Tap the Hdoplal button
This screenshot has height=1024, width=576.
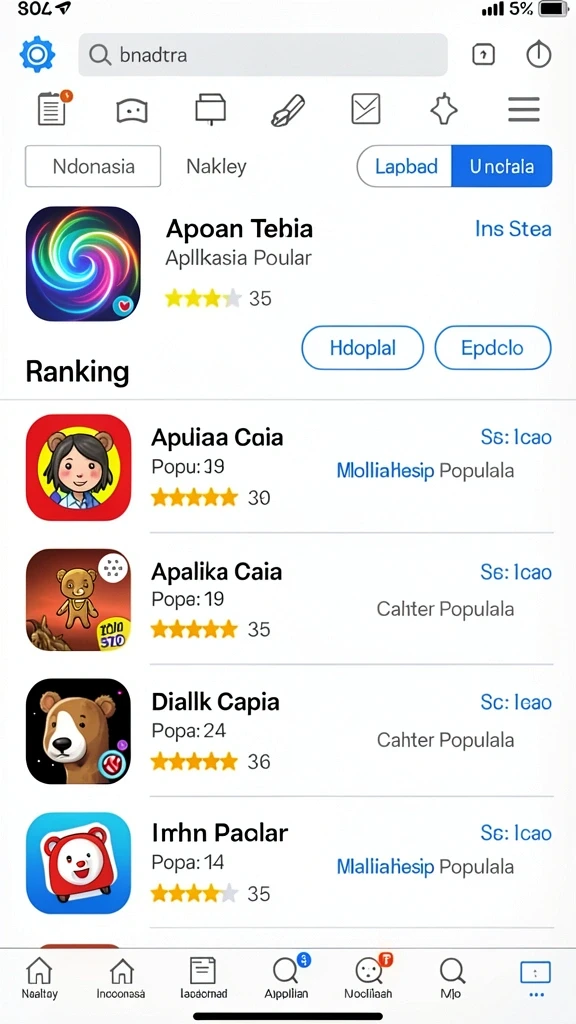pos(362,347)
